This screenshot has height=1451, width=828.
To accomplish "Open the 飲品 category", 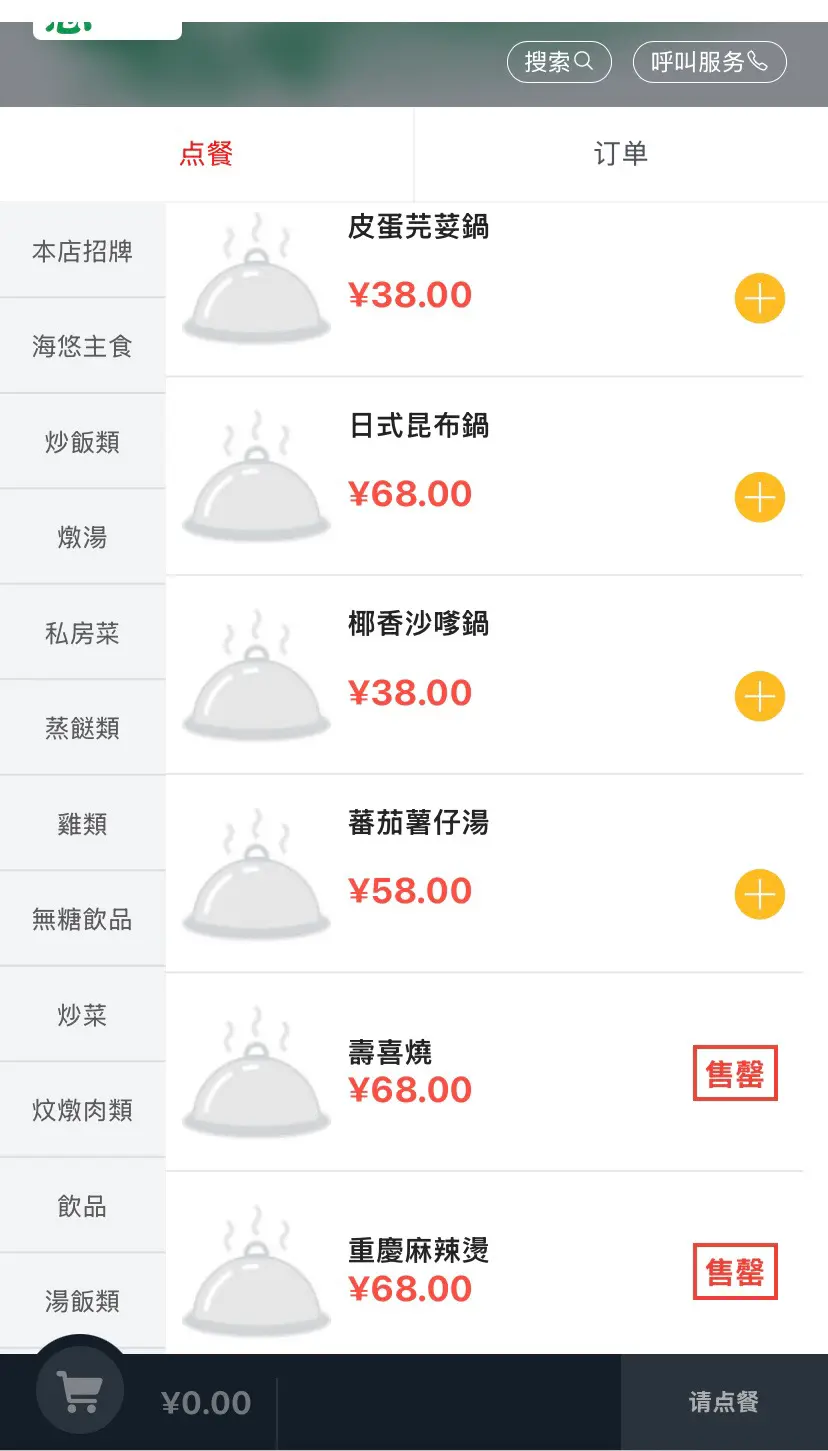I will click(82, 1206).
